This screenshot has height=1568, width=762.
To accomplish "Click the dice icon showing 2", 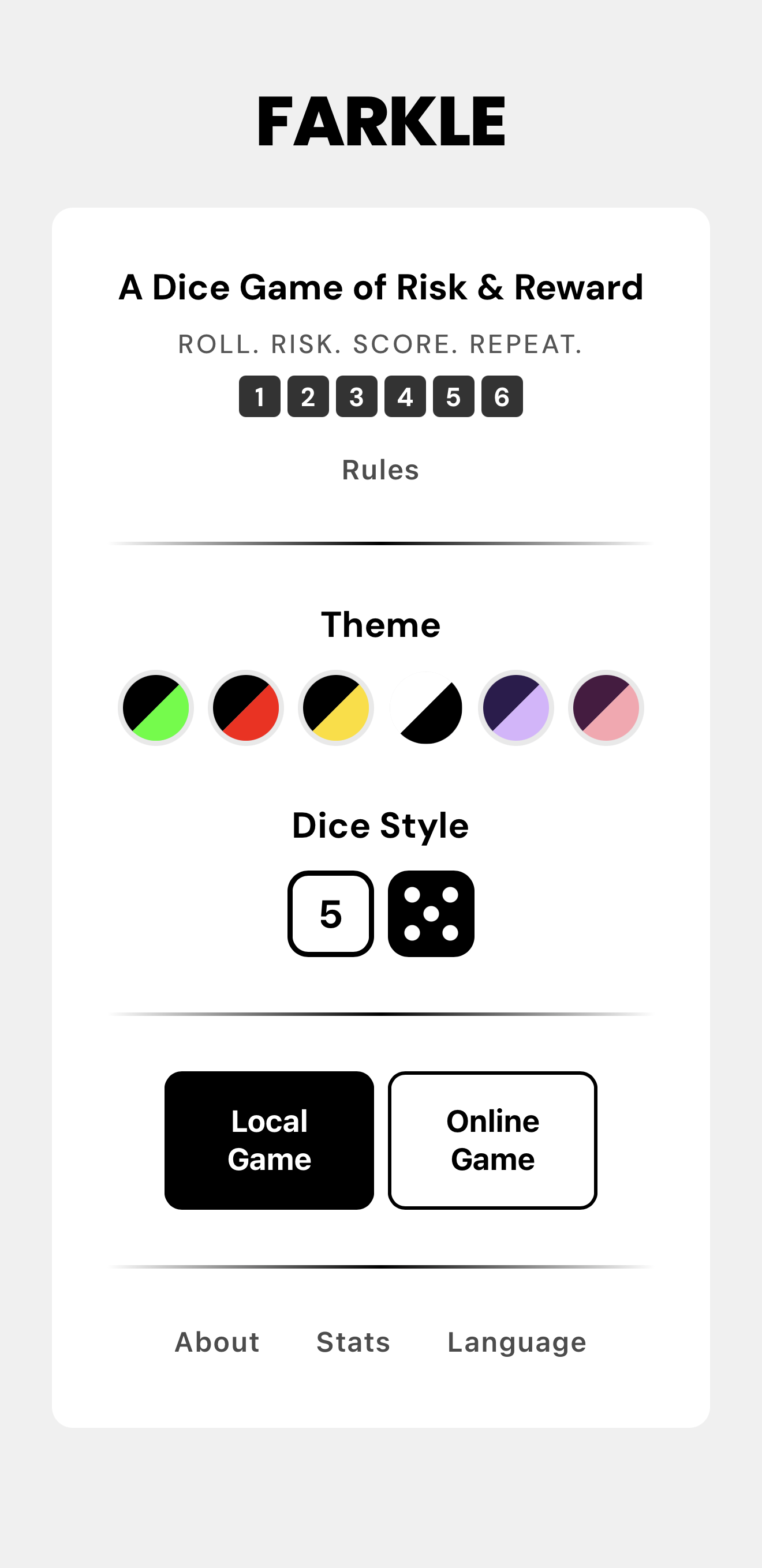I will coord(308,396).
